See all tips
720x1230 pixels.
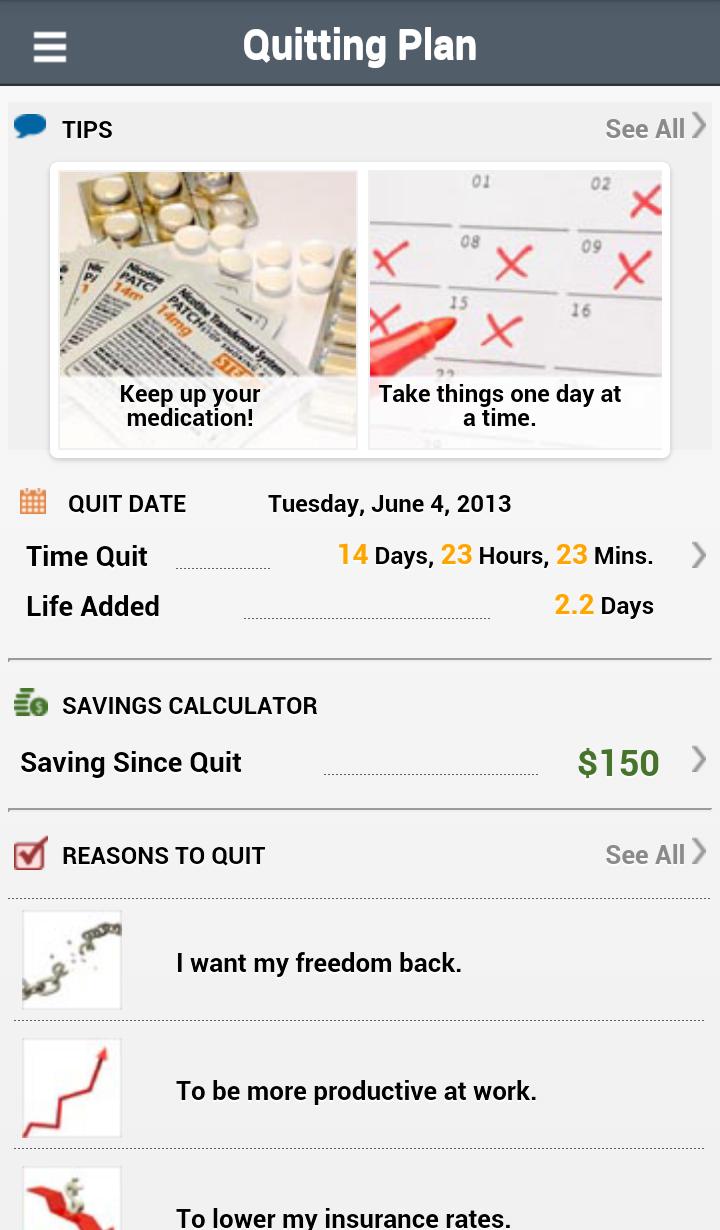pyautogui.click(x=655, y=128)
